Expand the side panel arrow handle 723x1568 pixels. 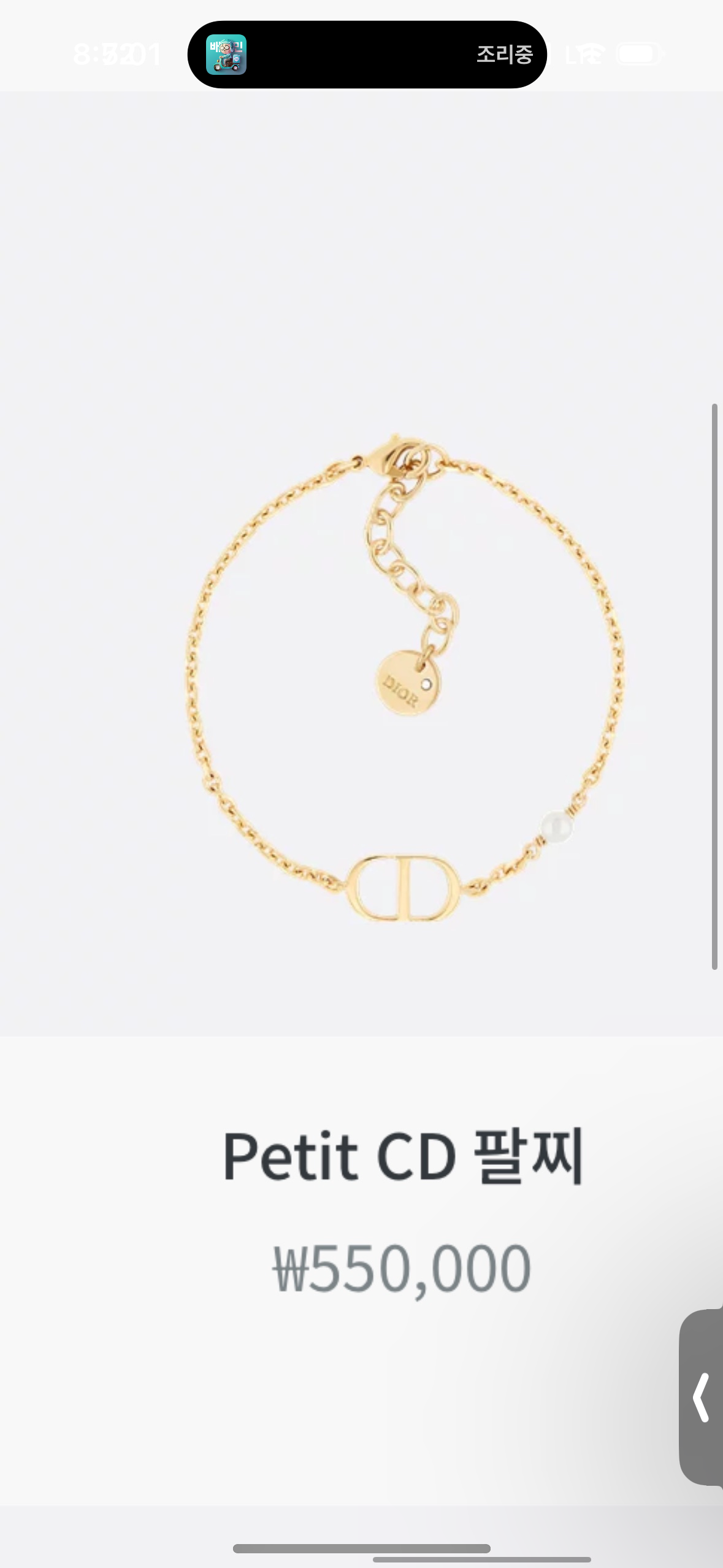[702, 1397]
